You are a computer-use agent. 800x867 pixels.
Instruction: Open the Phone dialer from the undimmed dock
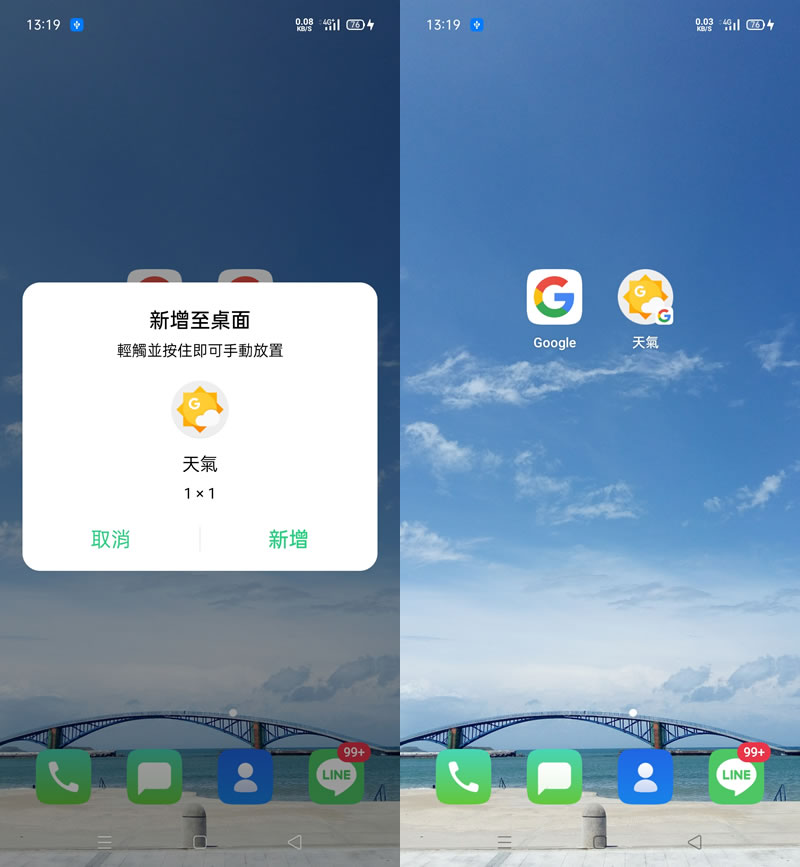(463, 776)
